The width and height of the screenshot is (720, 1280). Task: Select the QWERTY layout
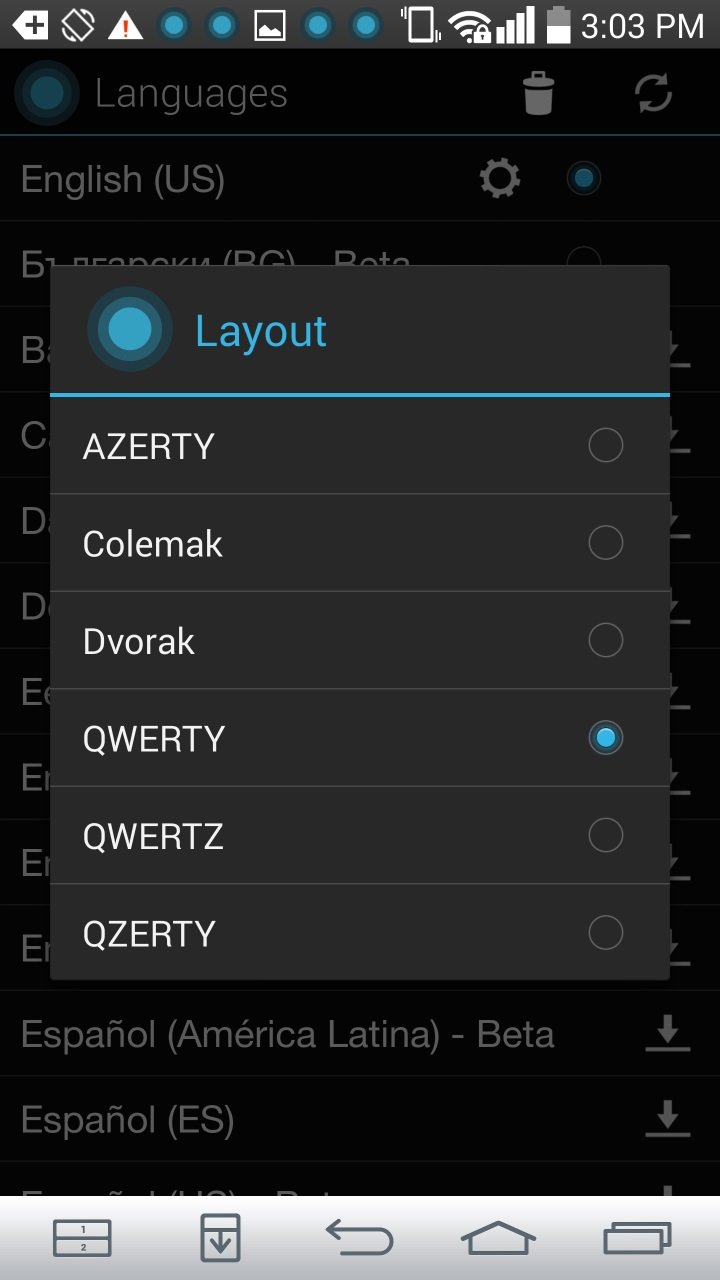click(359, 738)
